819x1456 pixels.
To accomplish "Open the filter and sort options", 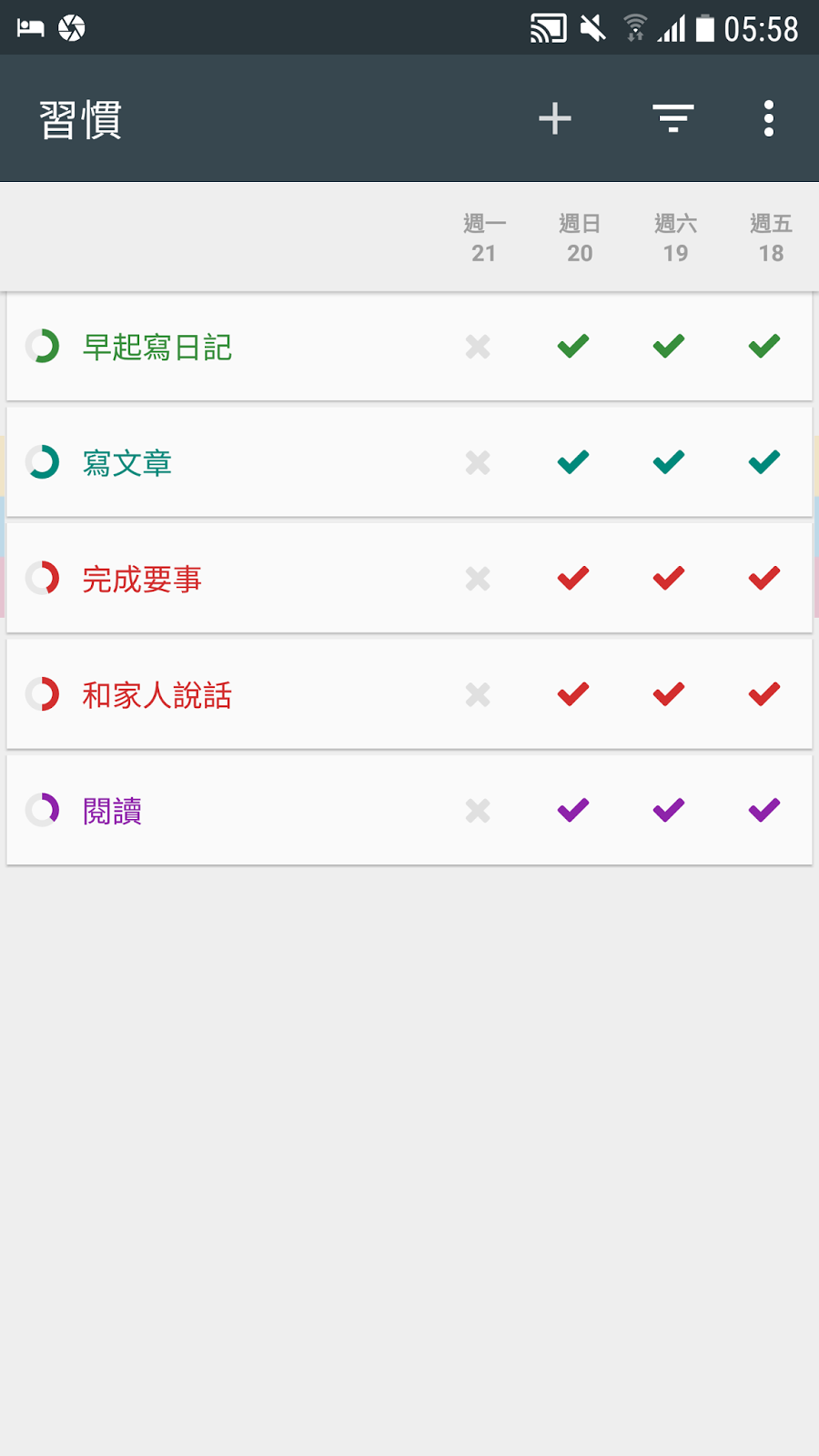I will point(672,118).
